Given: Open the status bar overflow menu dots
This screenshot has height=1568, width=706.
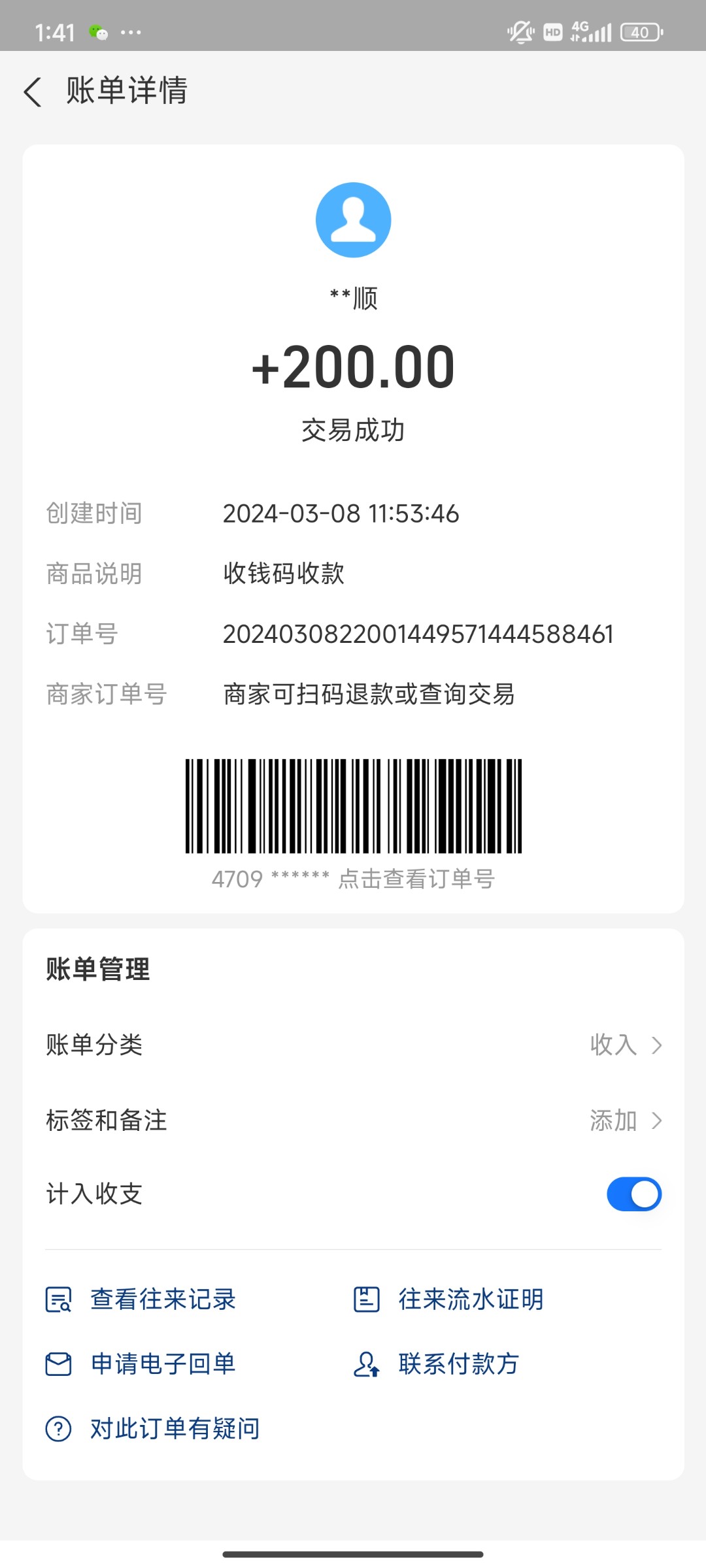Looking at the screenshot, I should coord(131,32).
